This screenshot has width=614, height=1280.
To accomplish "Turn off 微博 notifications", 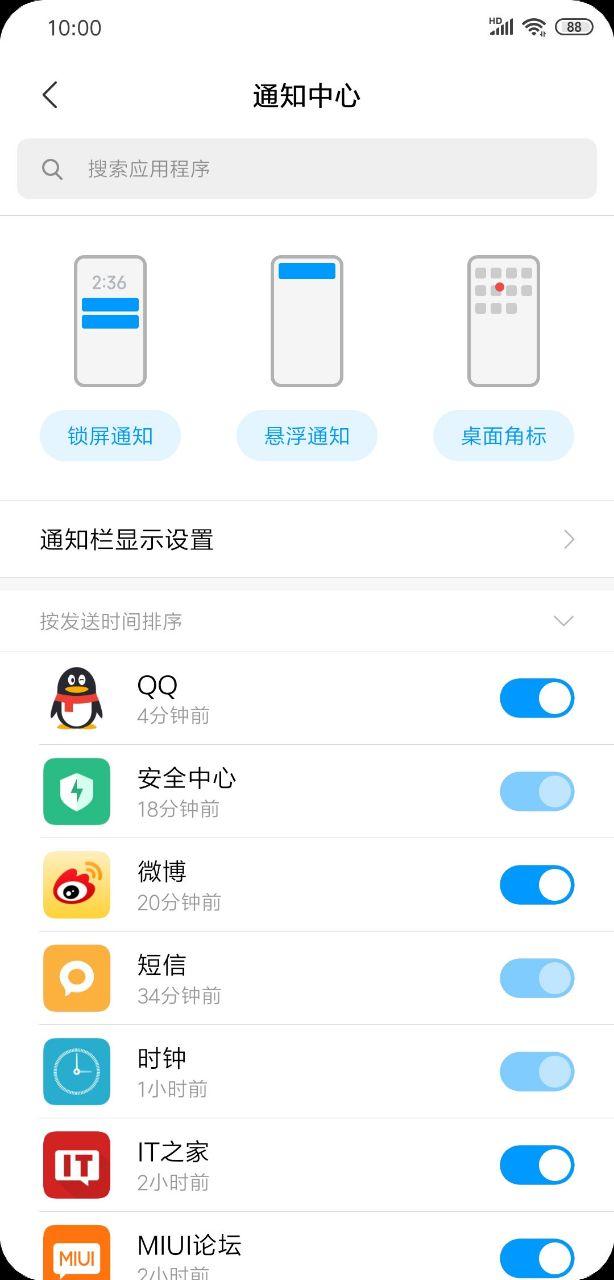I will pyautogui.click(x=537, y=885).
